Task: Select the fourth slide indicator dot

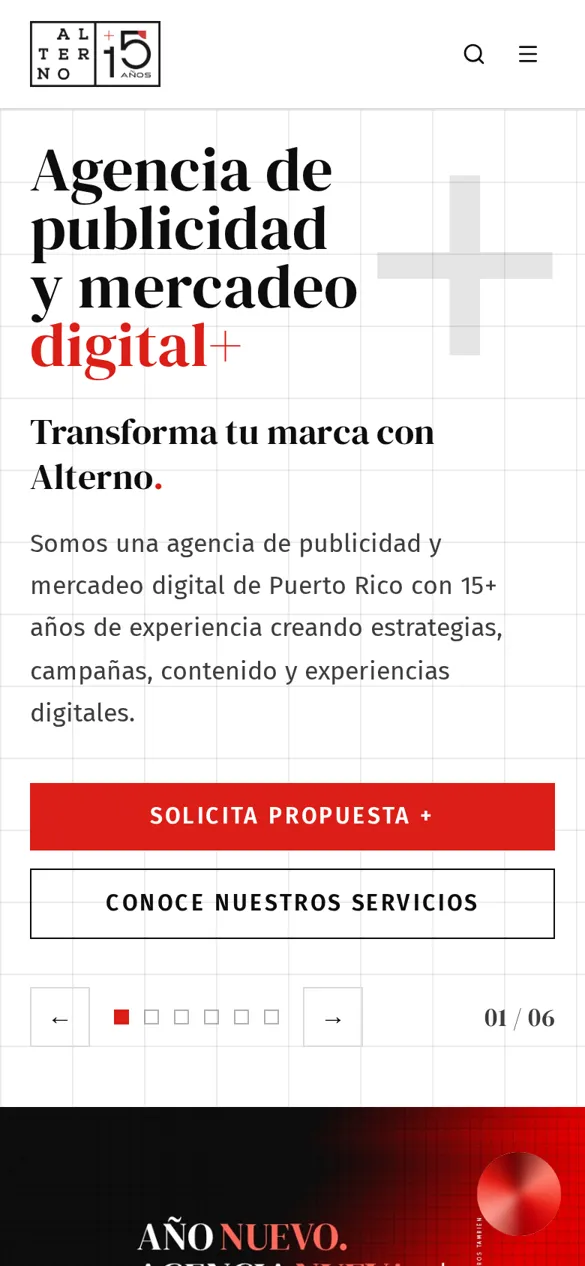Action: point(211,1017)
